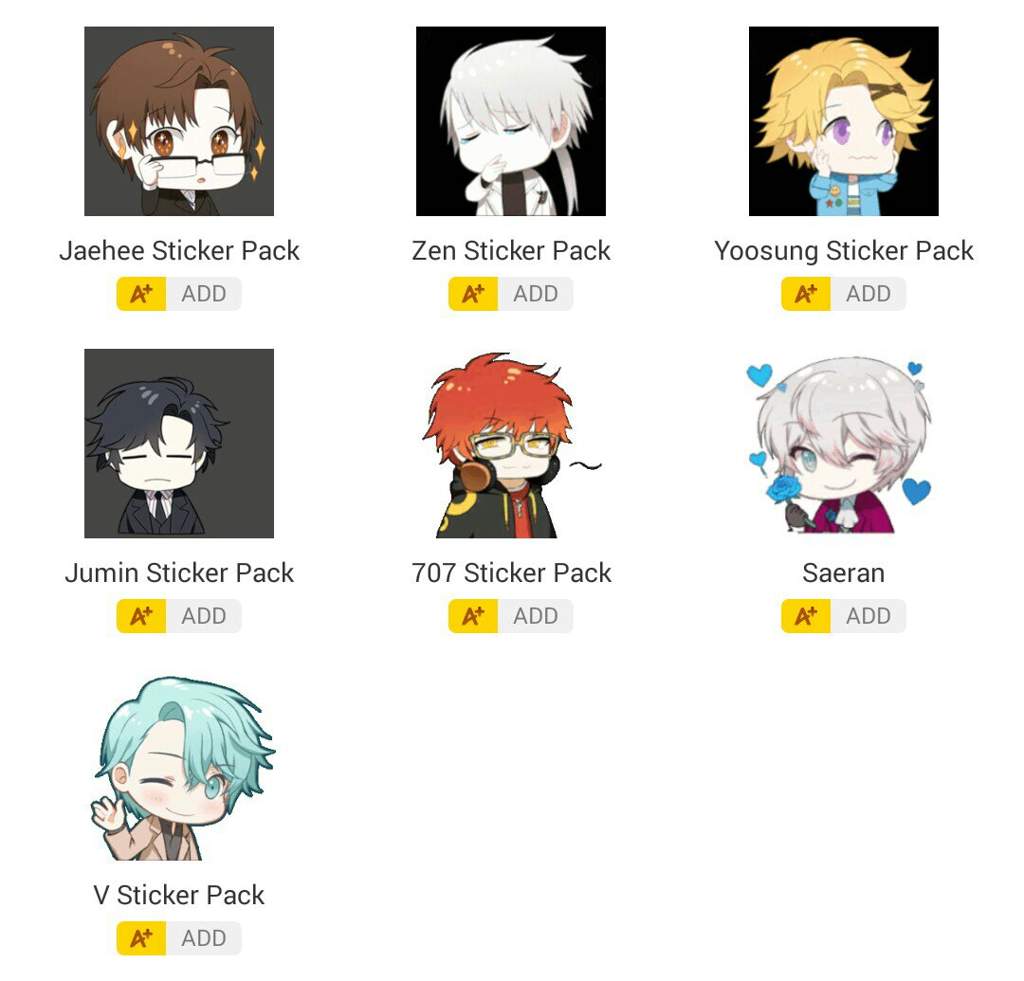1024x981 pixels.
Task: View the 707 sticker pack image
Action: coord(511,443)
